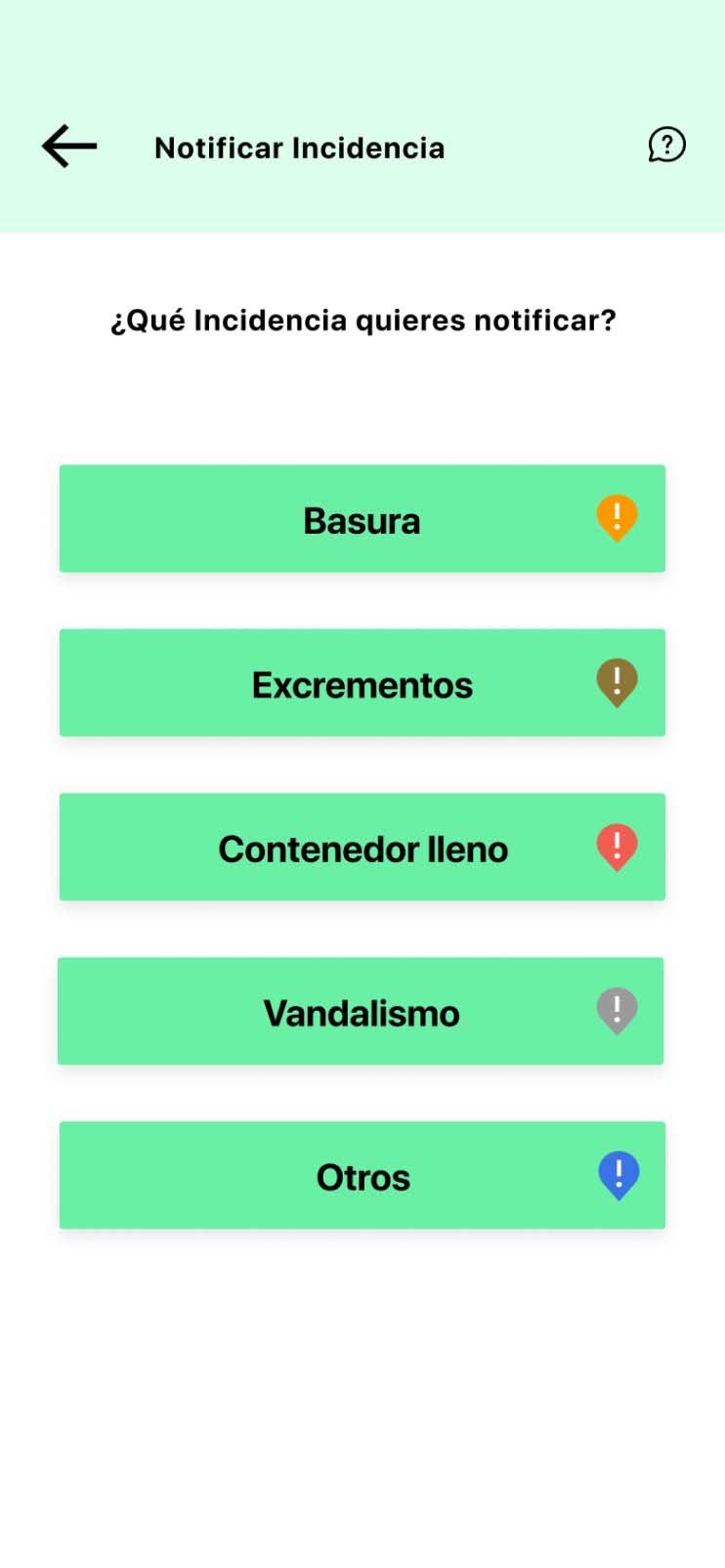Report a Contenedor lleno incident
Screen dimensions: 725x1568
(x=362, y=848)
